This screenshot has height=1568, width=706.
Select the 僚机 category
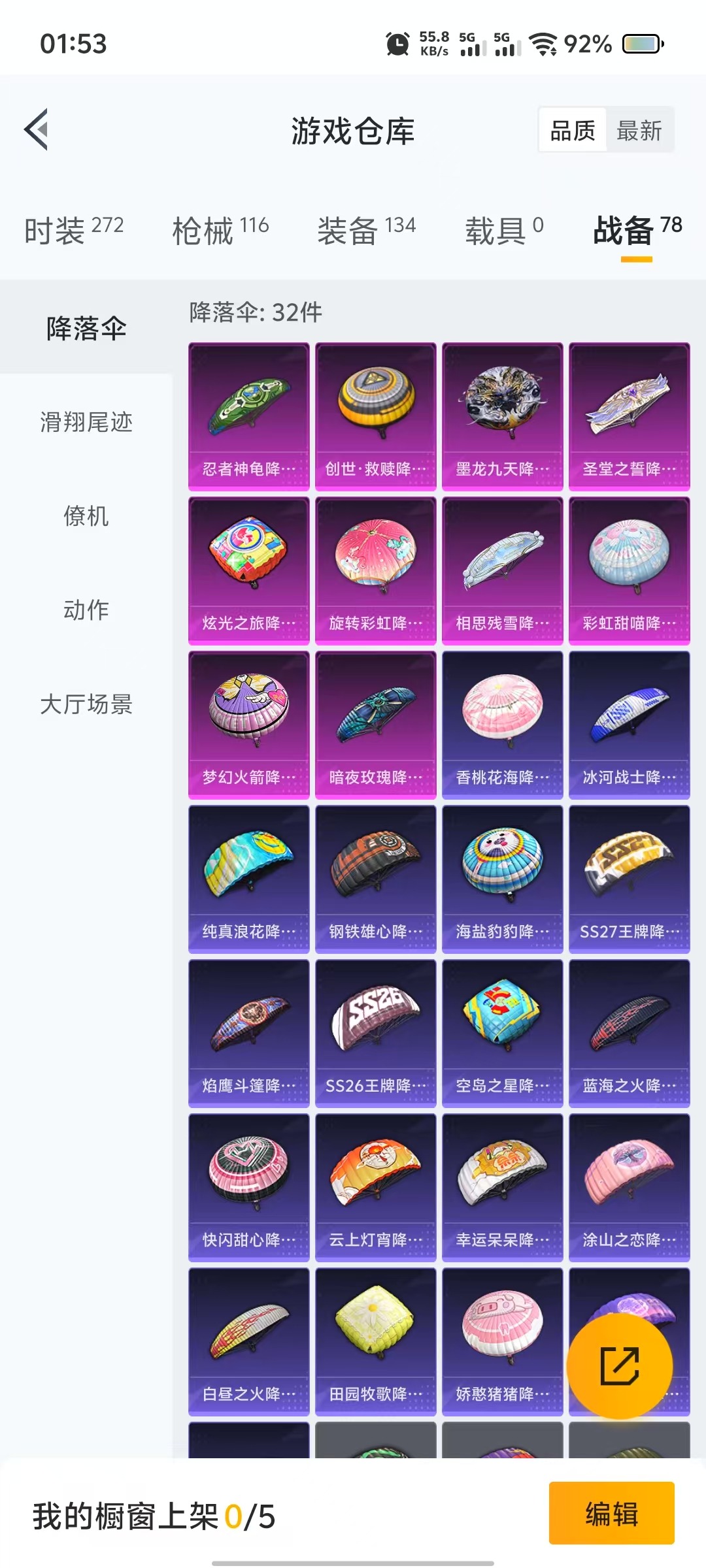tap(86, 516)
